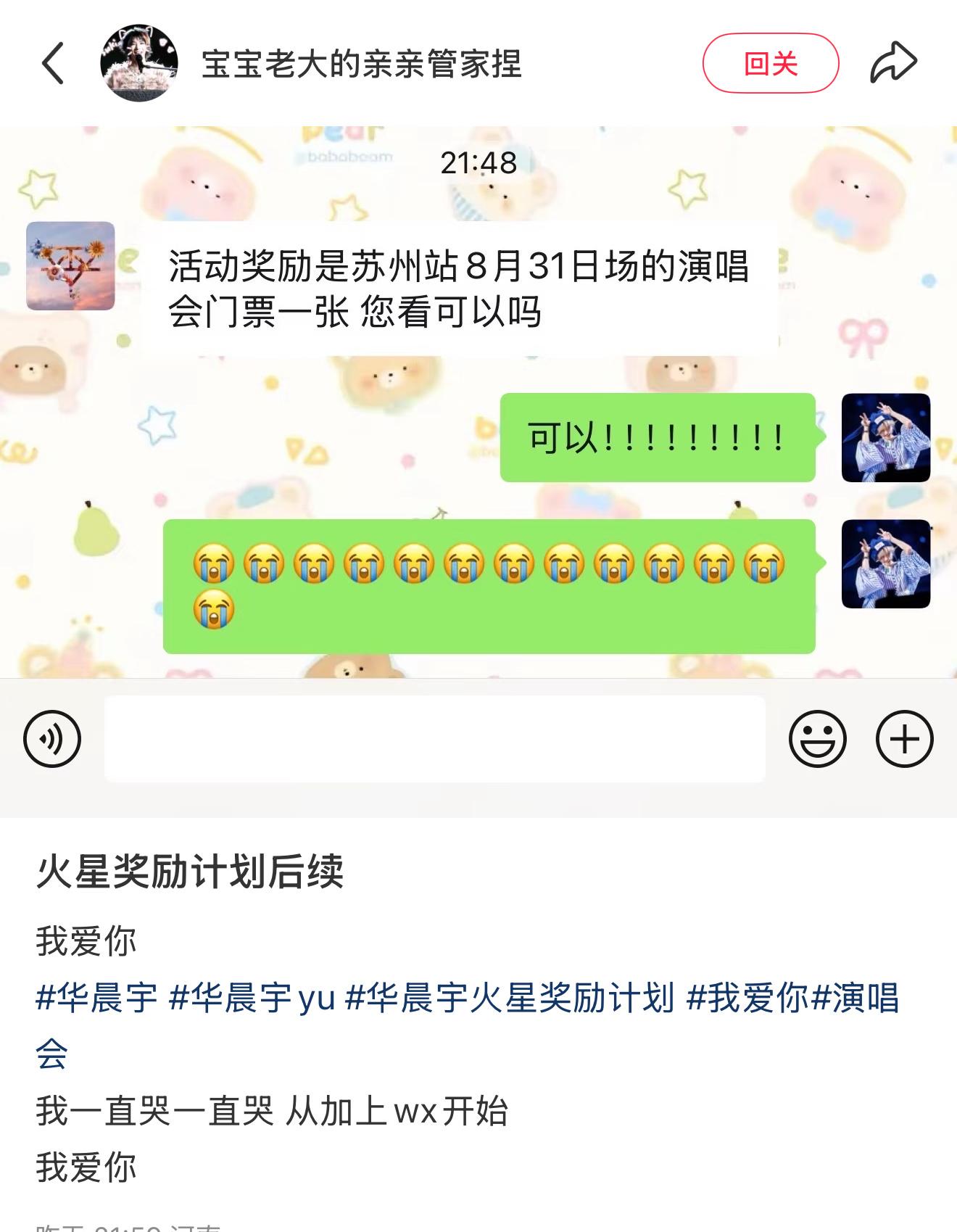Image resolution: width=957 pixels, height=1232 pixels.
Task: Open author name 宝宝老大的亲亲管家捏
Action: 361,64
